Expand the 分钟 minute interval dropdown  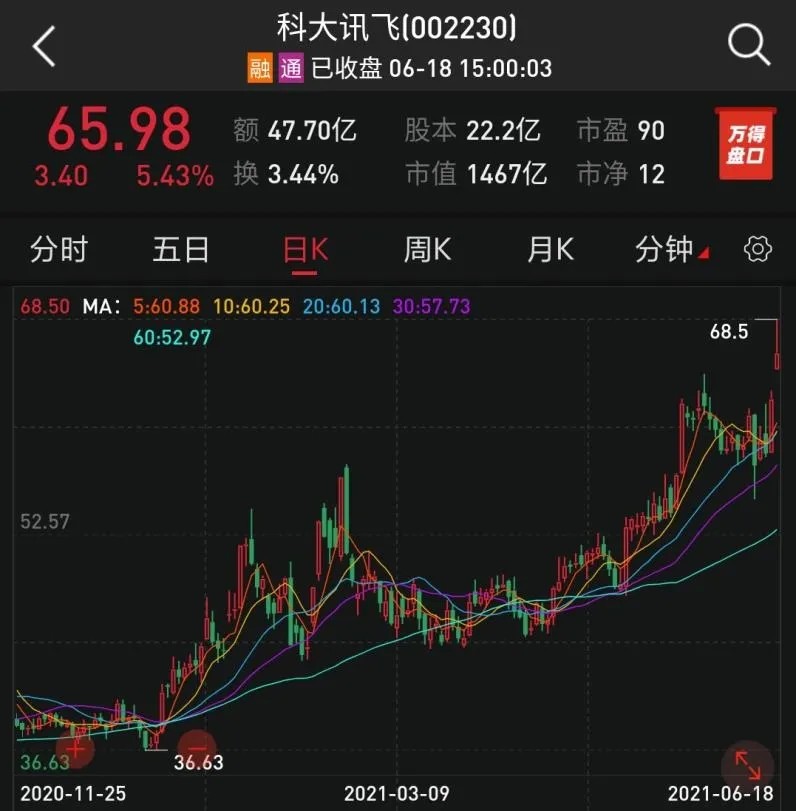[x=670, y=249]
